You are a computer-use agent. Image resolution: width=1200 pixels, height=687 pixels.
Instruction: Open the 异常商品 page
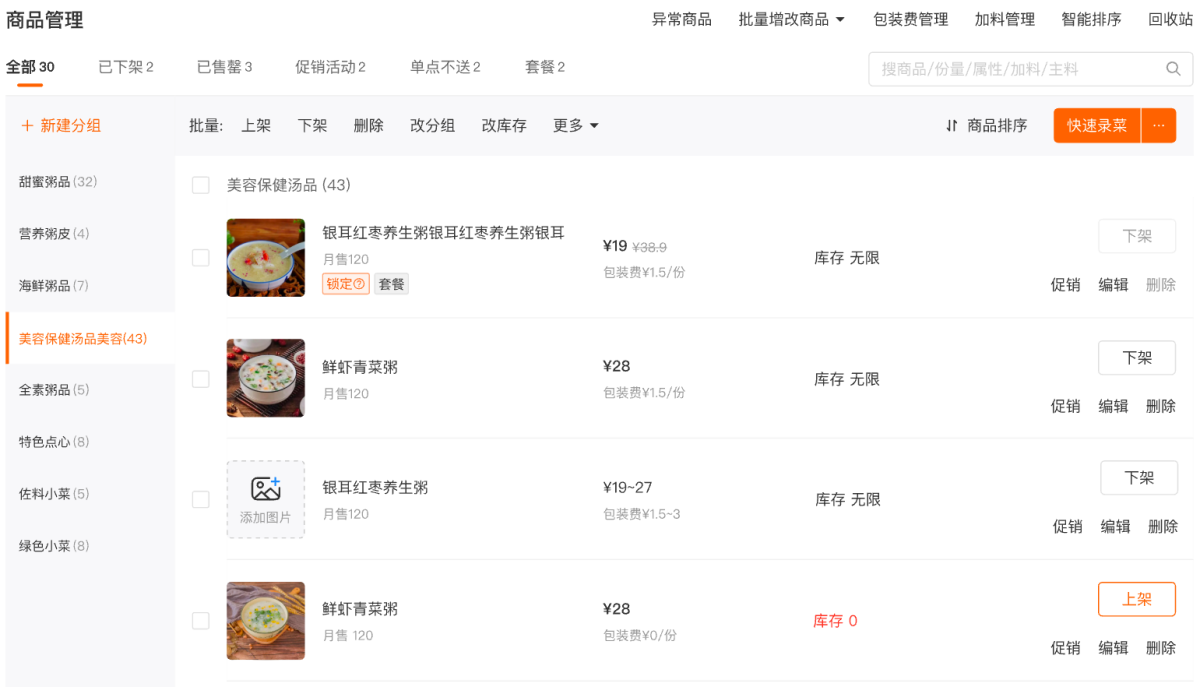pyautogui.click(x=681, y=19)
